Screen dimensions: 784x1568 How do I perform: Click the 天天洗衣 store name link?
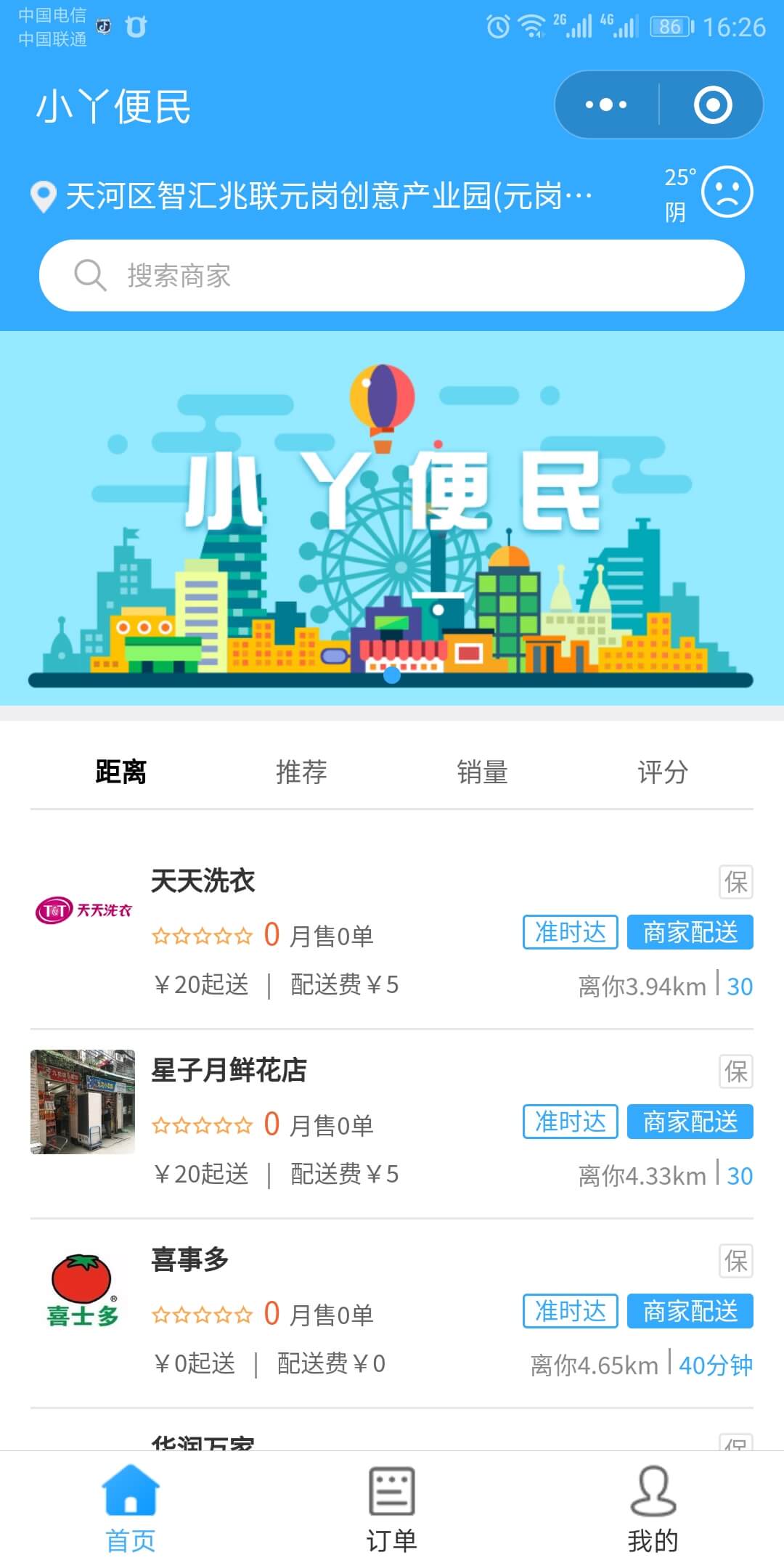click(x=205, y=881)
